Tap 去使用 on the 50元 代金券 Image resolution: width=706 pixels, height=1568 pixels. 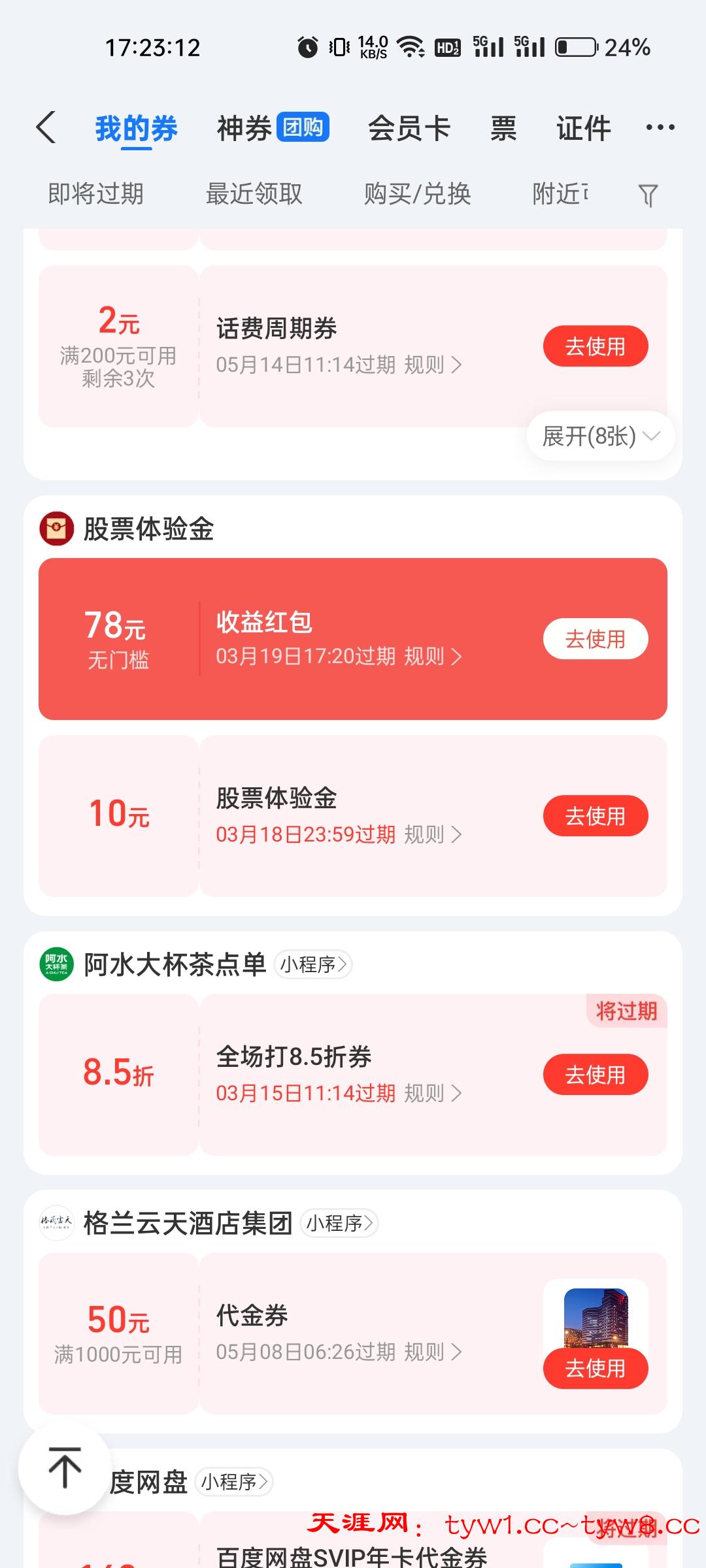[595, 1368]
